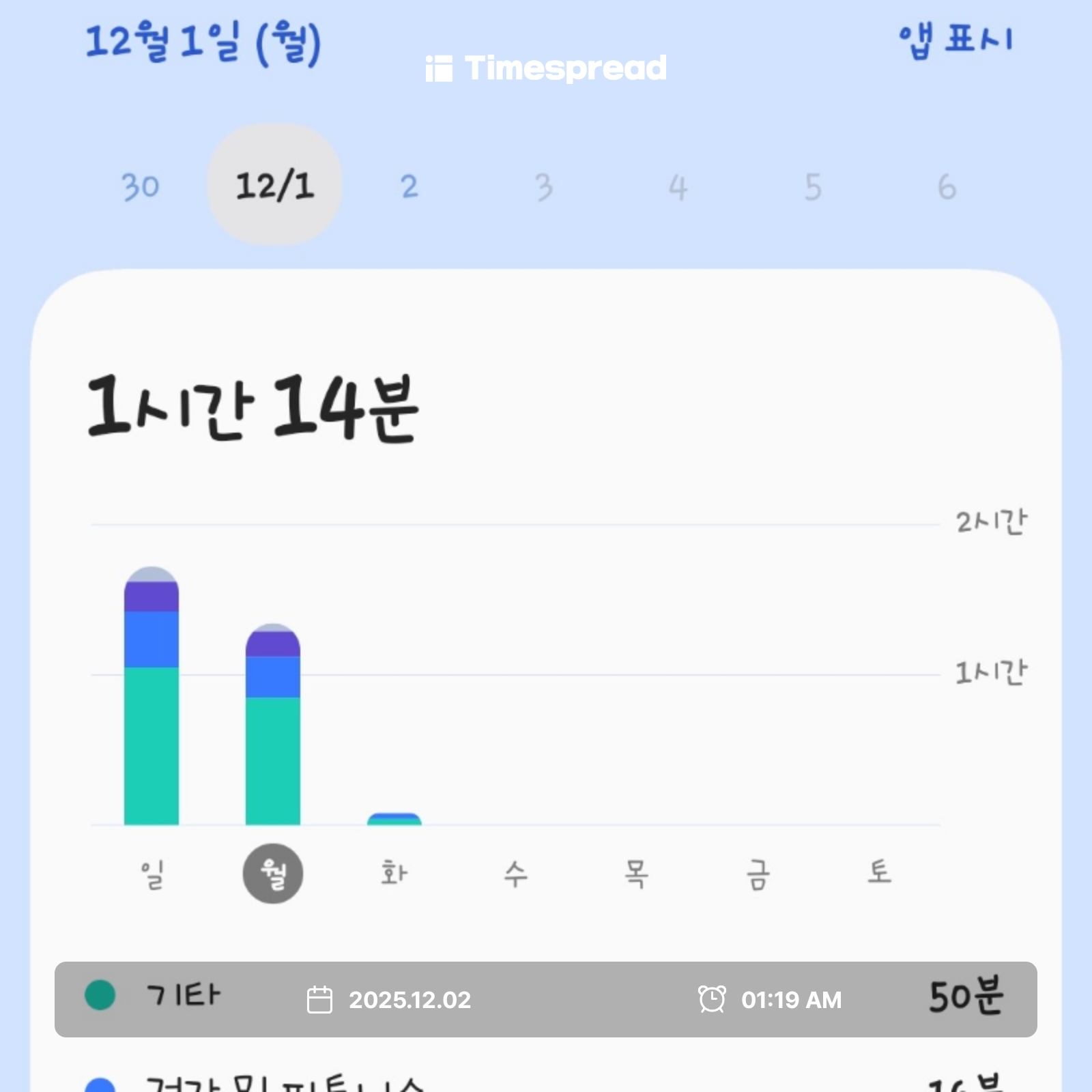Select date 30 in the date strip

(141, 186)
